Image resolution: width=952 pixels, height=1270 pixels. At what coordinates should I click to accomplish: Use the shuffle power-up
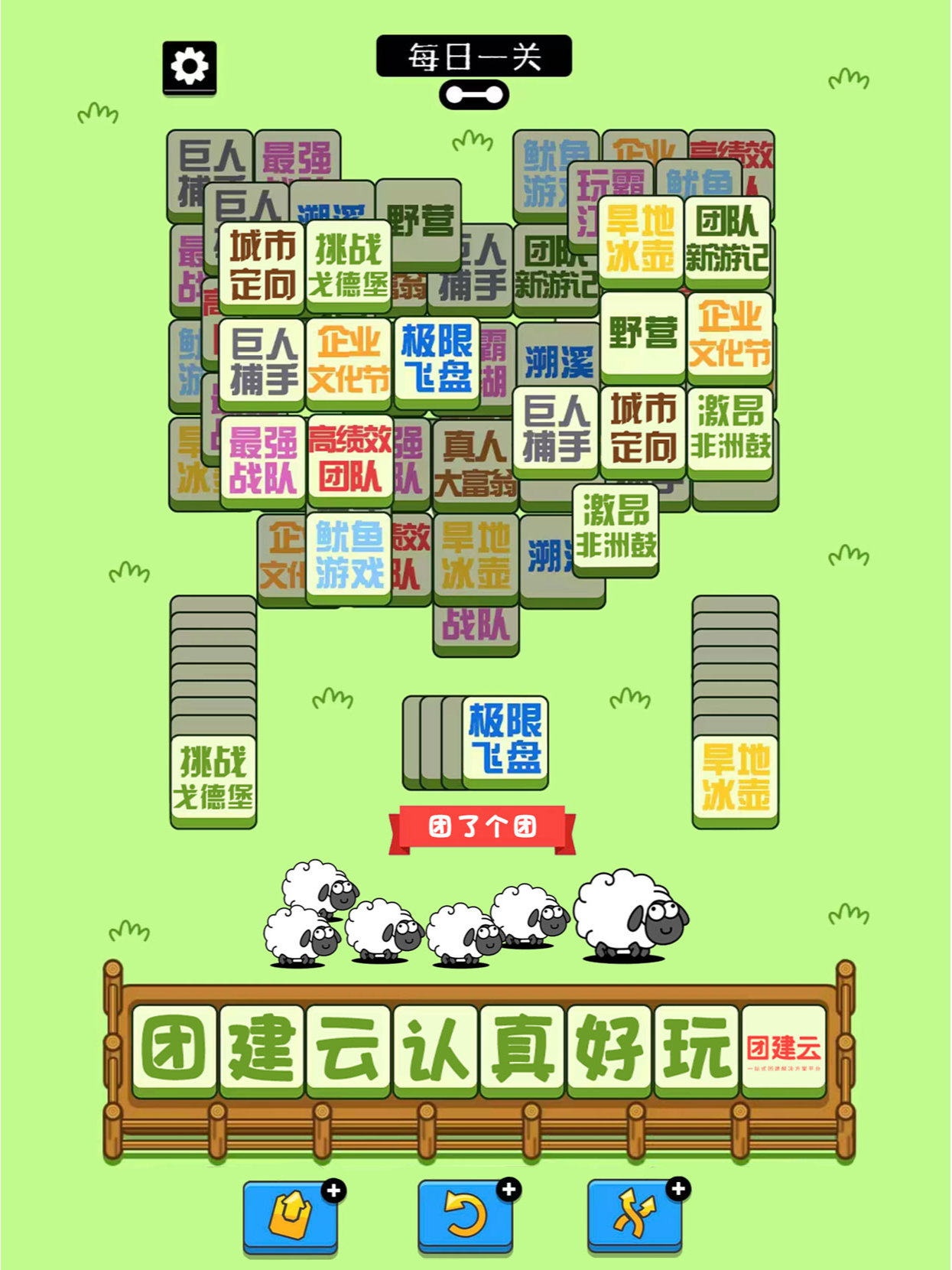pos(635,1215)
